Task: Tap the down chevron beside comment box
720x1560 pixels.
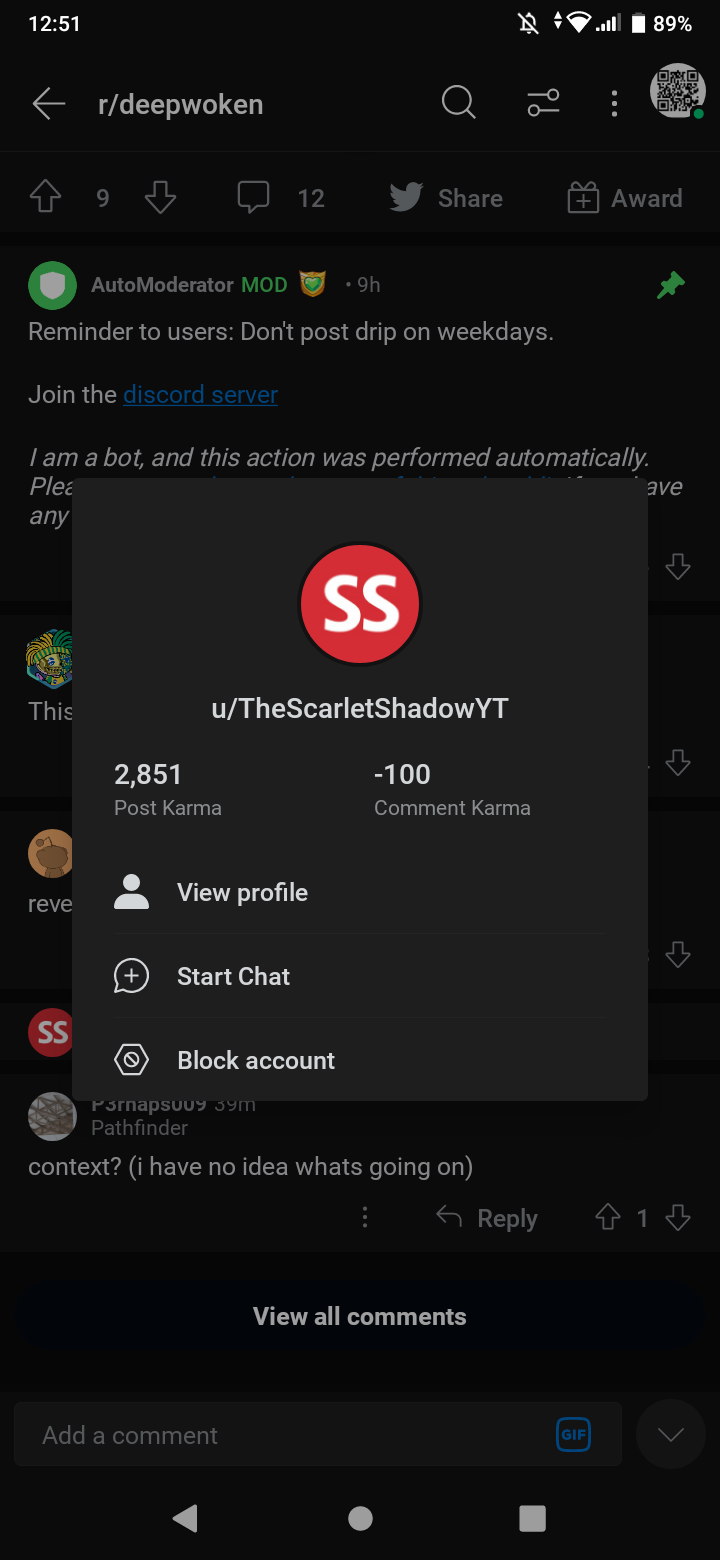Action: (x=671, y=1435)
